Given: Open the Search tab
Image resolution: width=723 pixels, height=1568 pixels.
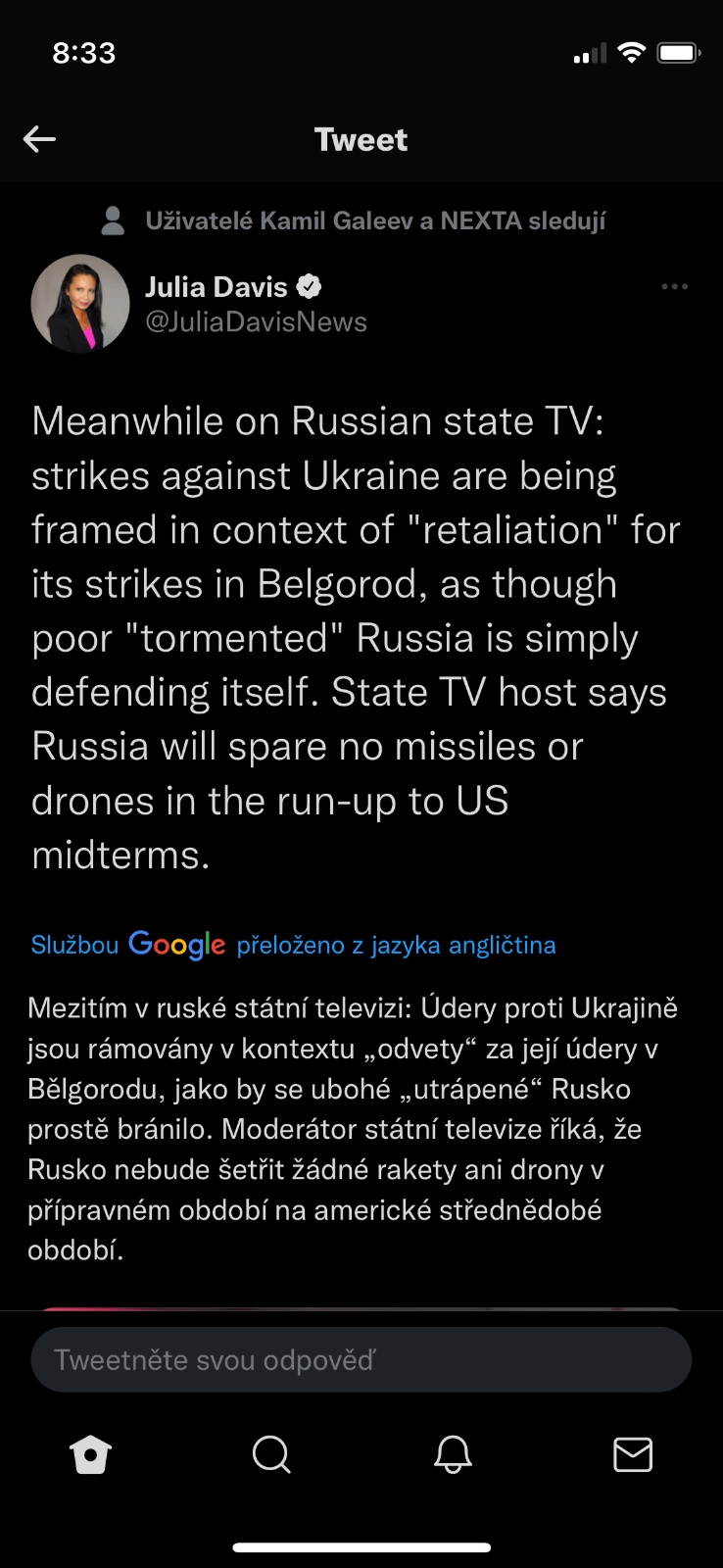Looking at the screenshot, I should 271,1455.
